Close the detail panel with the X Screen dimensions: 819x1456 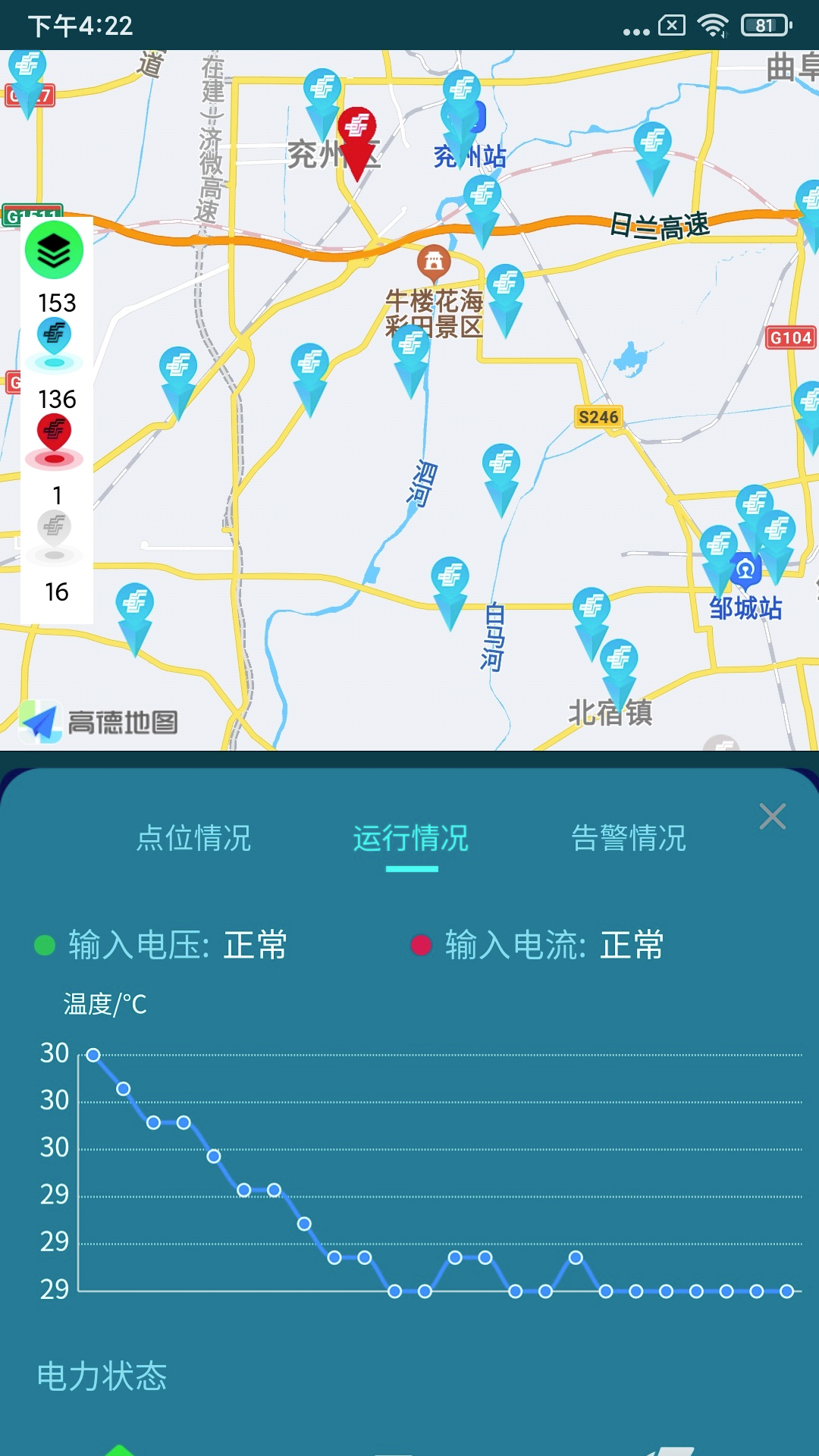772,817
